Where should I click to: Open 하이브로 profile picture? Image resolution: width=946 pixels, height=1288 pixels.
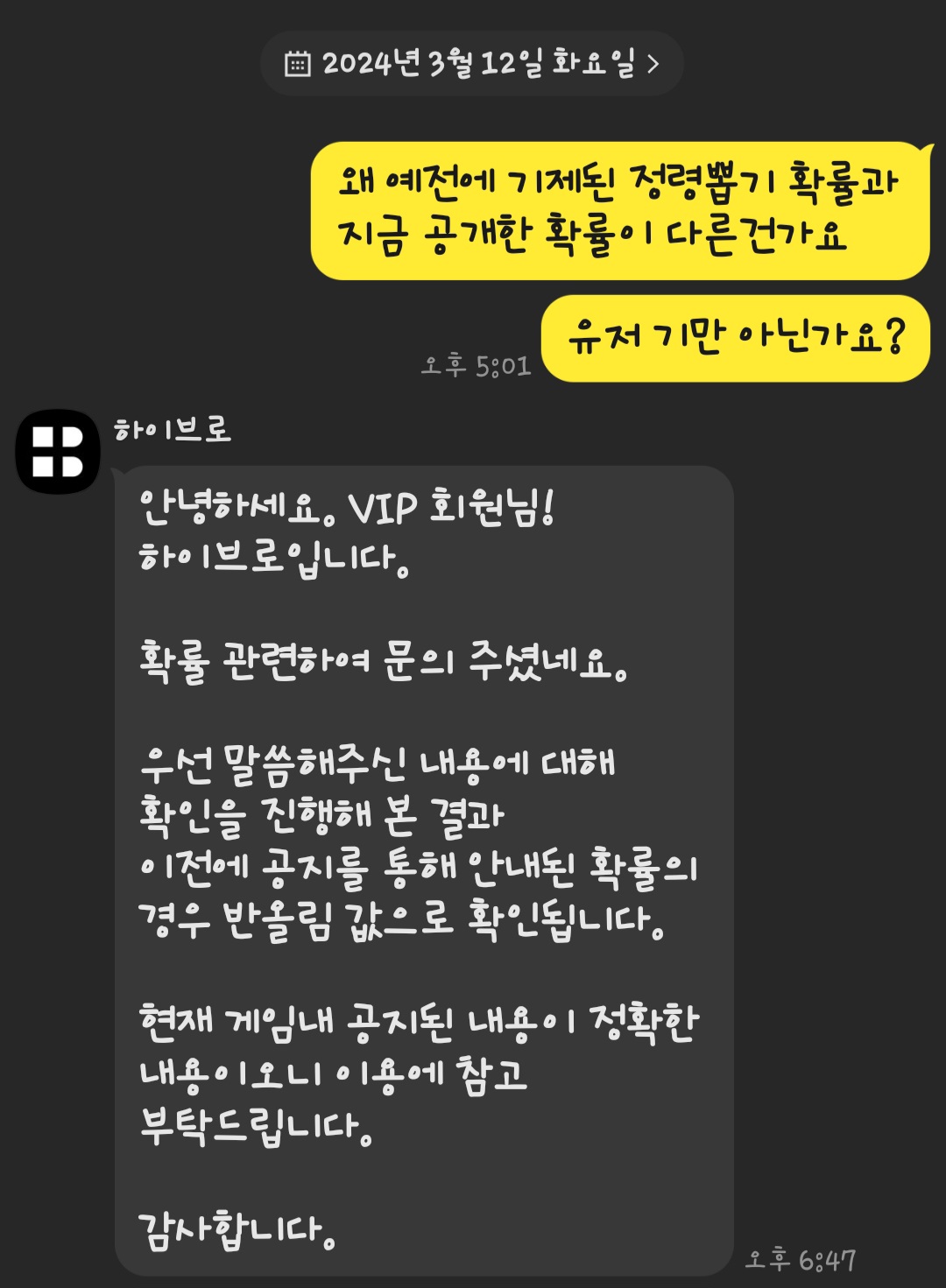click(58, 452)
